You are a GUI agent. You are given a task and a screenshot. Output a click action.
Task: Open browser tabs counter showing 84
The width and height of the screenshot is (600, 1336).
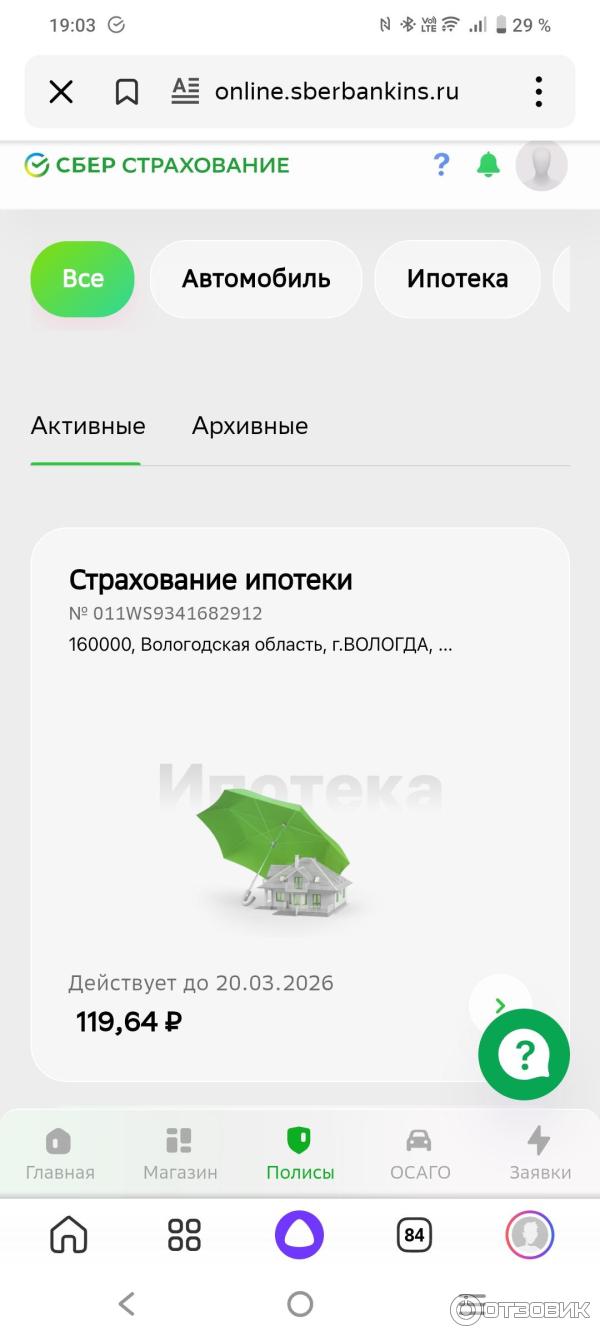pyautogui.click(x=414, y=1235)
